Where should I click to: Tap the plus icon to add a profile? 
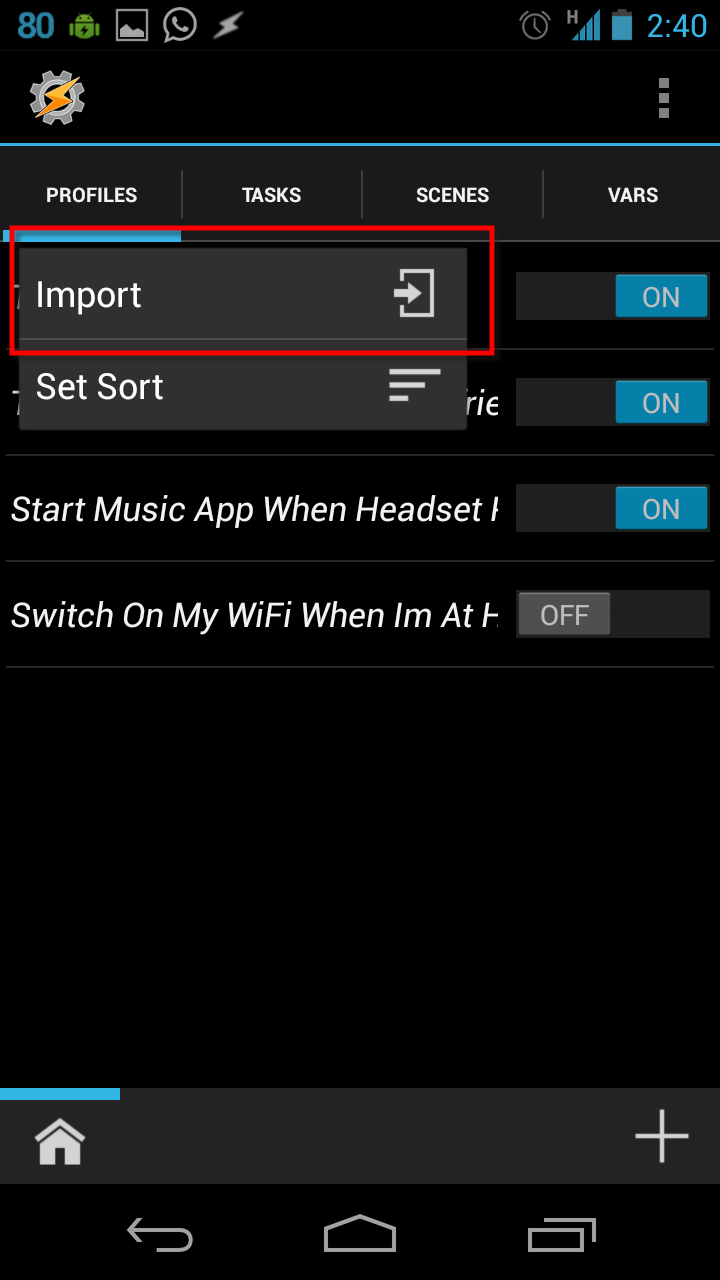click(x=661, y=1137)
